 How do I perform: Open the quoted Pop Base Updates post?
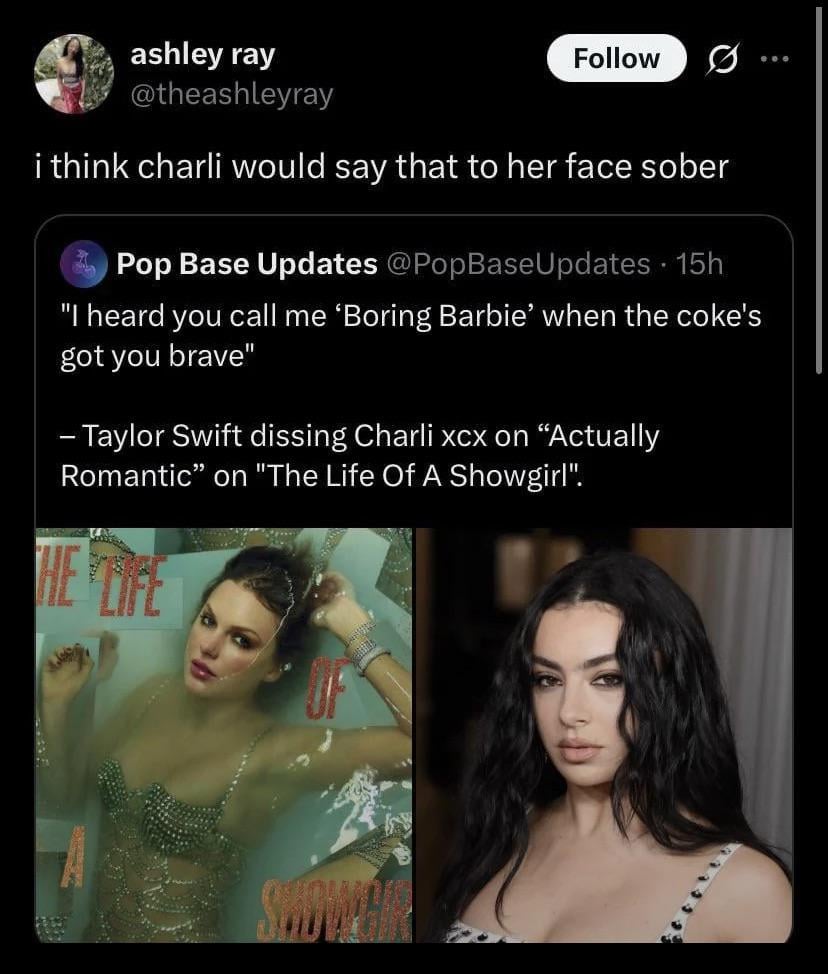(410, 370)
